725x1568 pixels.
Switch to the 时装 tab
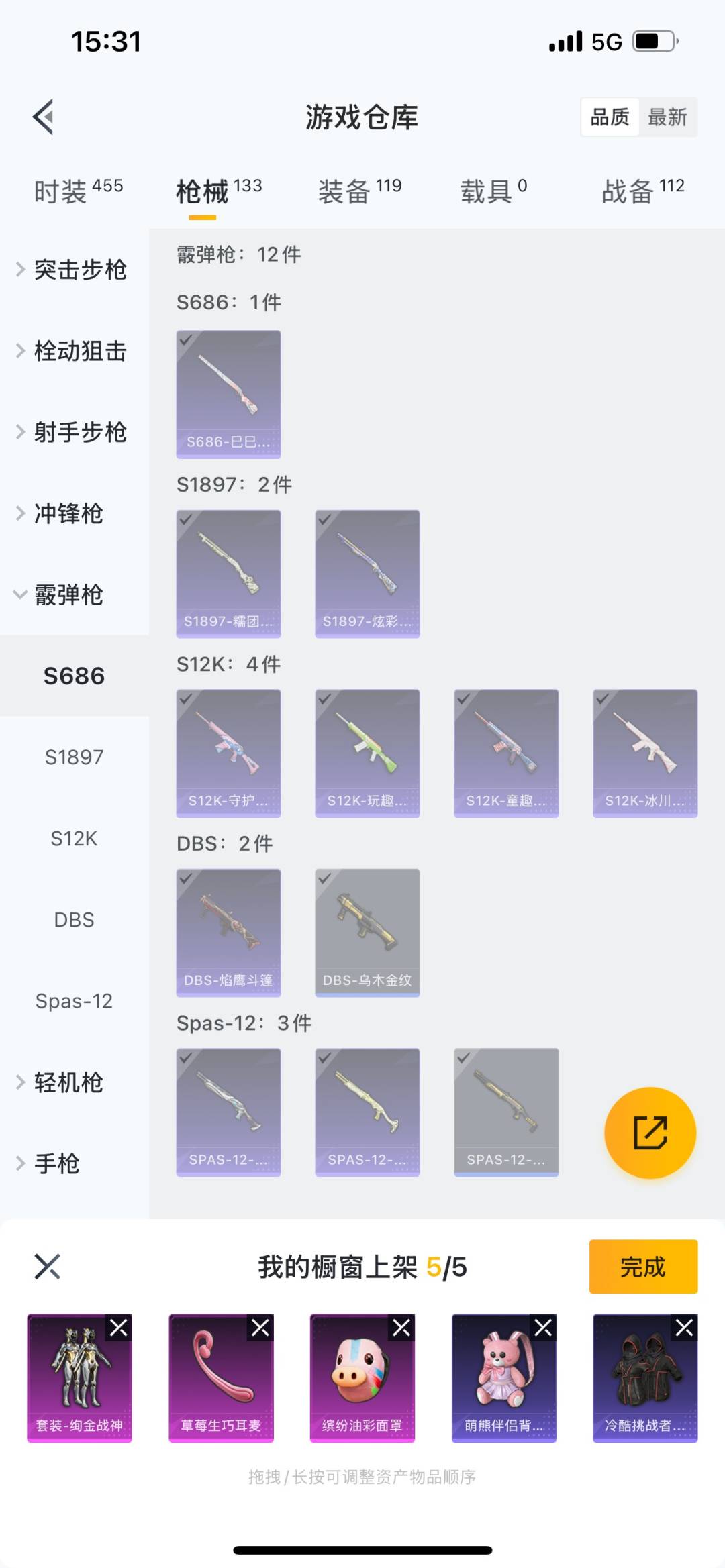78,191
